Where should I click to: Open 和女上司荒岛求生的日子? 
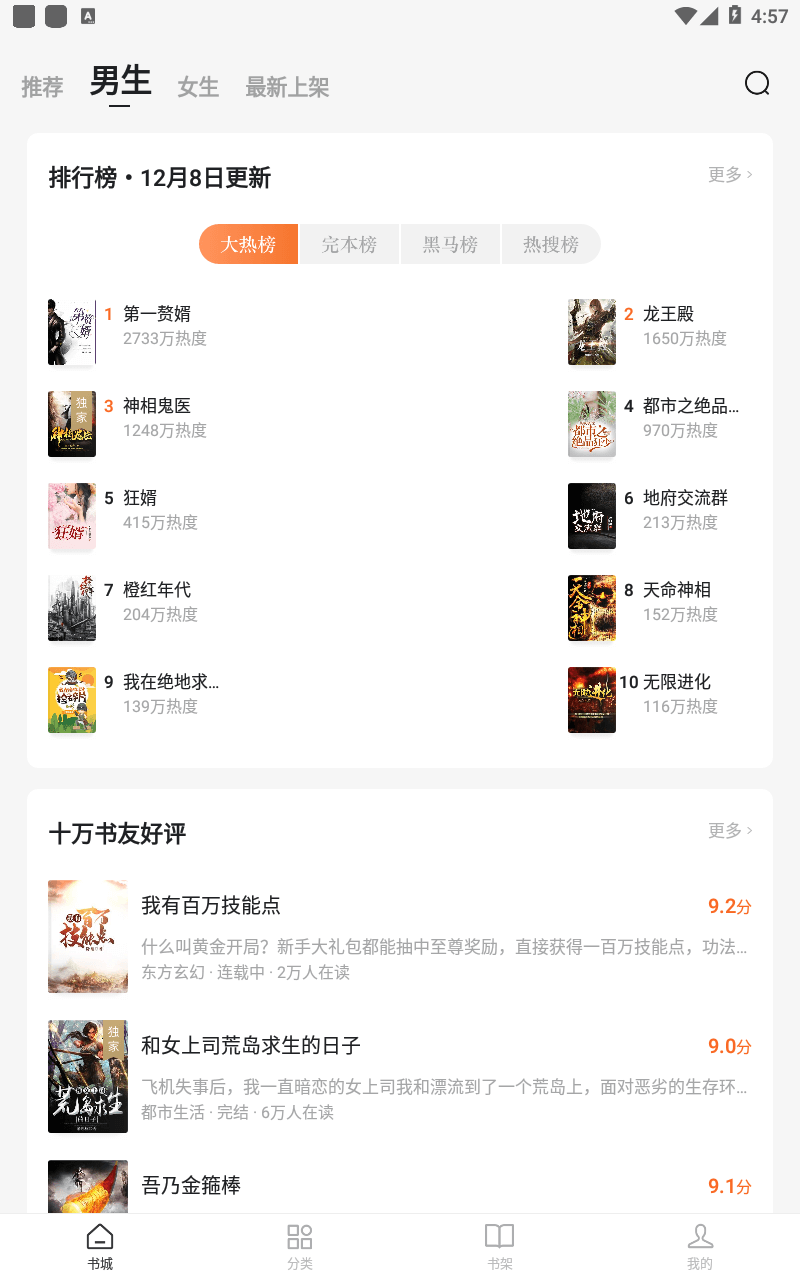400,1076
